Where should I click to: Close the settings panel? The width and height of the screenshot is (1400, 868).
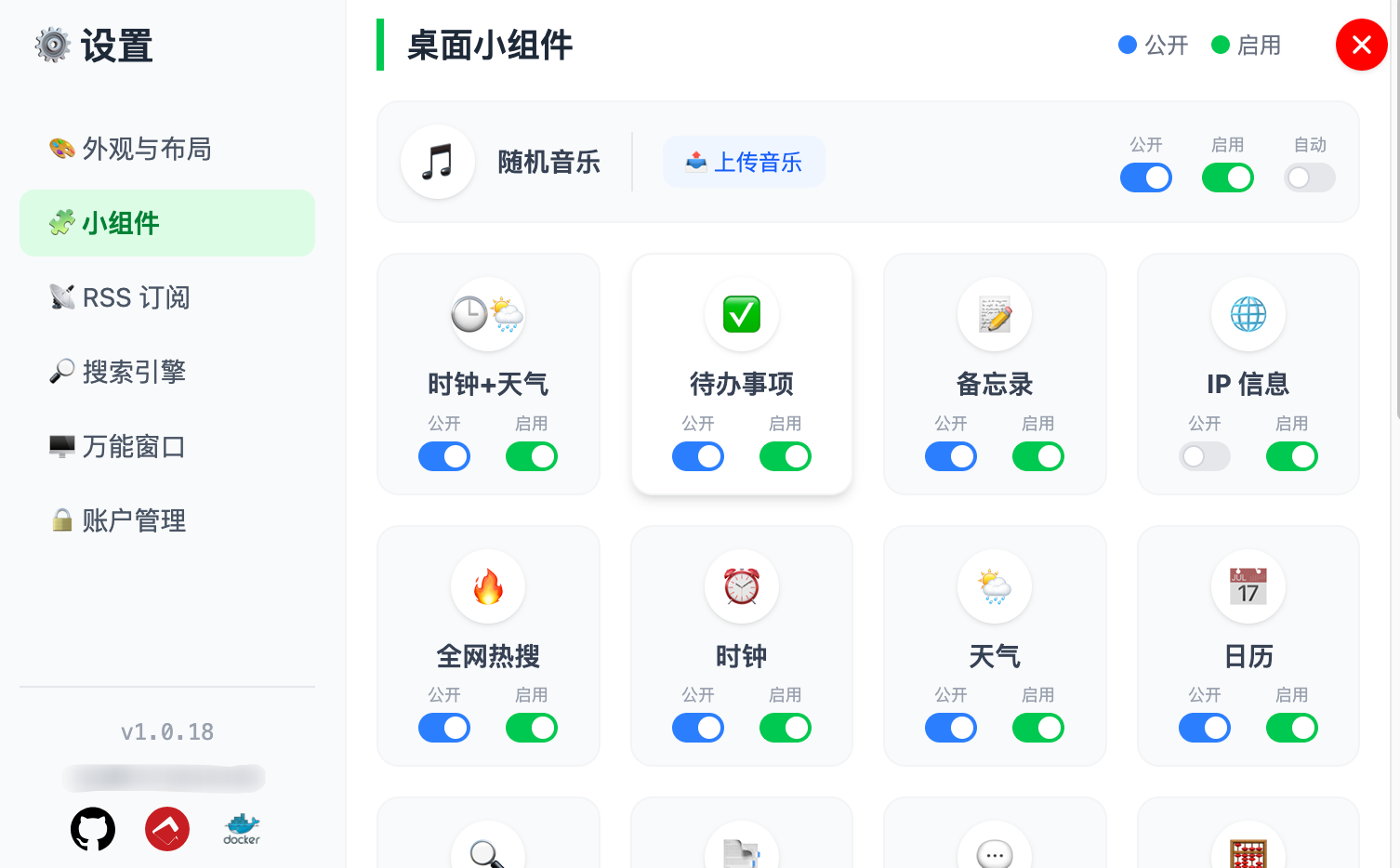coord(1361,45)
